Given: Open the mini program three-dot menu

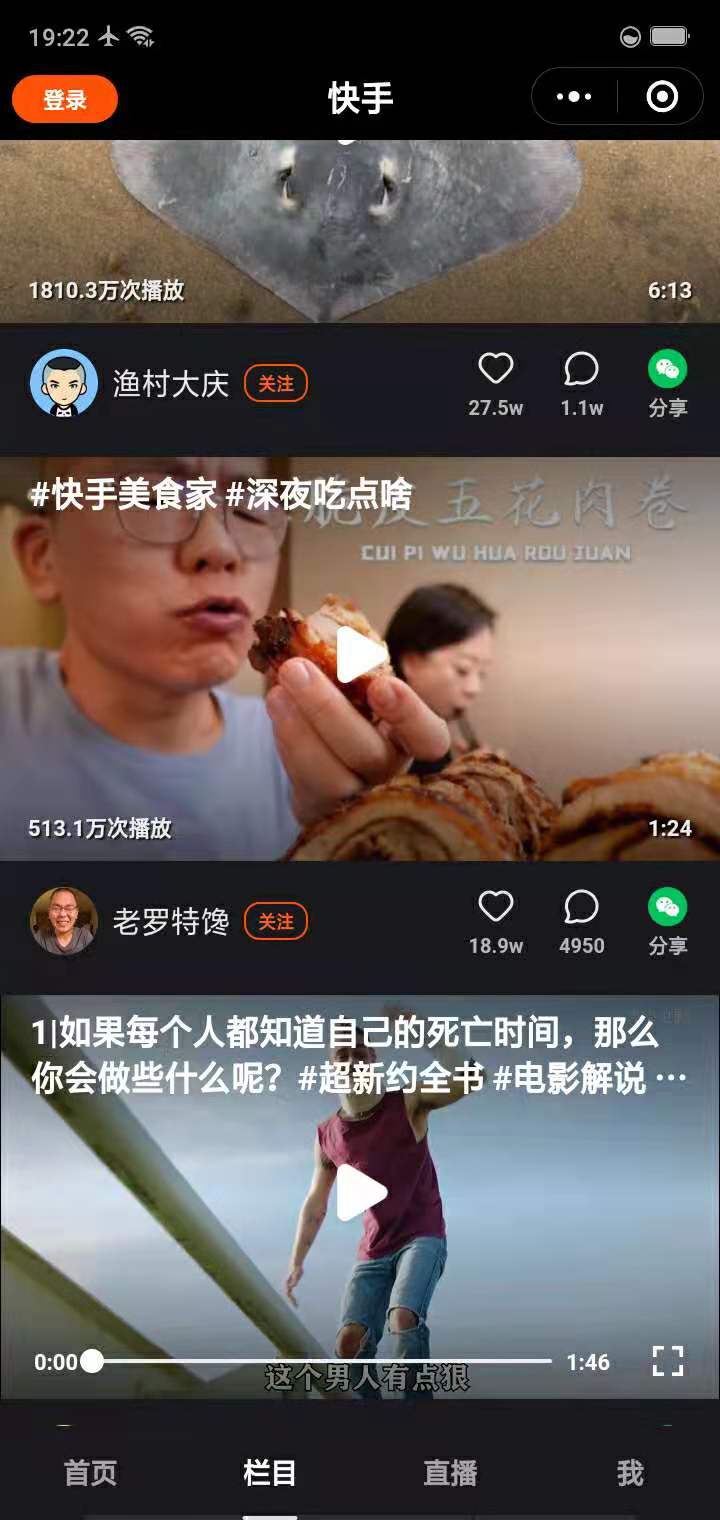Looking at the screenshot, I should 574,97.
